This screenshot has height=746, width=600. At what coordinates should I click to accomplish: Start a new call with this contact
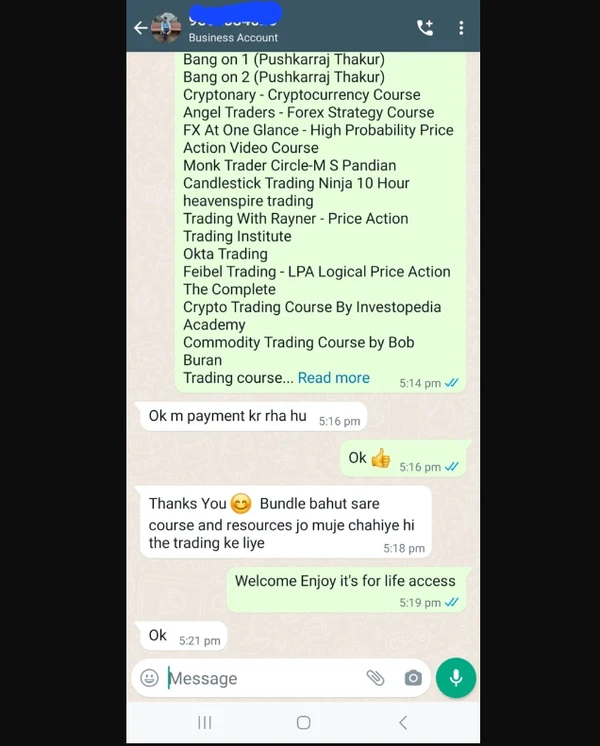425,28
